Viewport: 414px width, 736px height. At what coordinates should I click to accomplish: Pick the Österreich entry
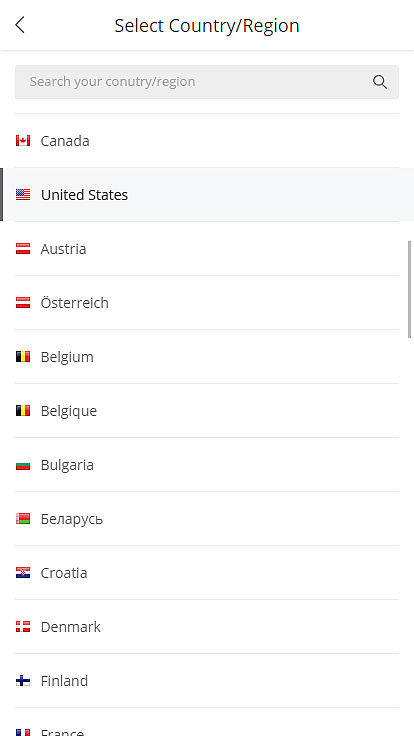click(x=207, y=302)
